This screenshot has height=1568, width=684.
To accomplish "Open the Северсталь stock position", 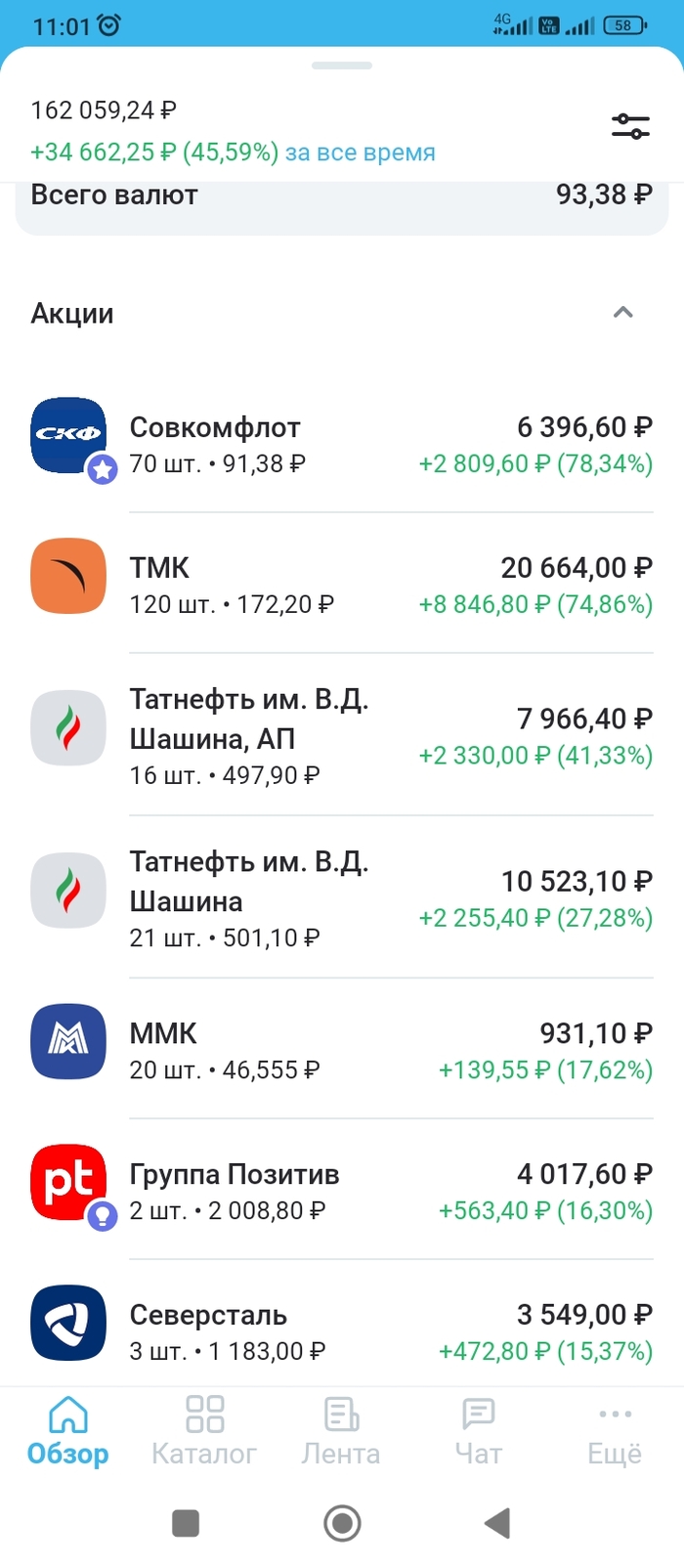I will 342,1331.
